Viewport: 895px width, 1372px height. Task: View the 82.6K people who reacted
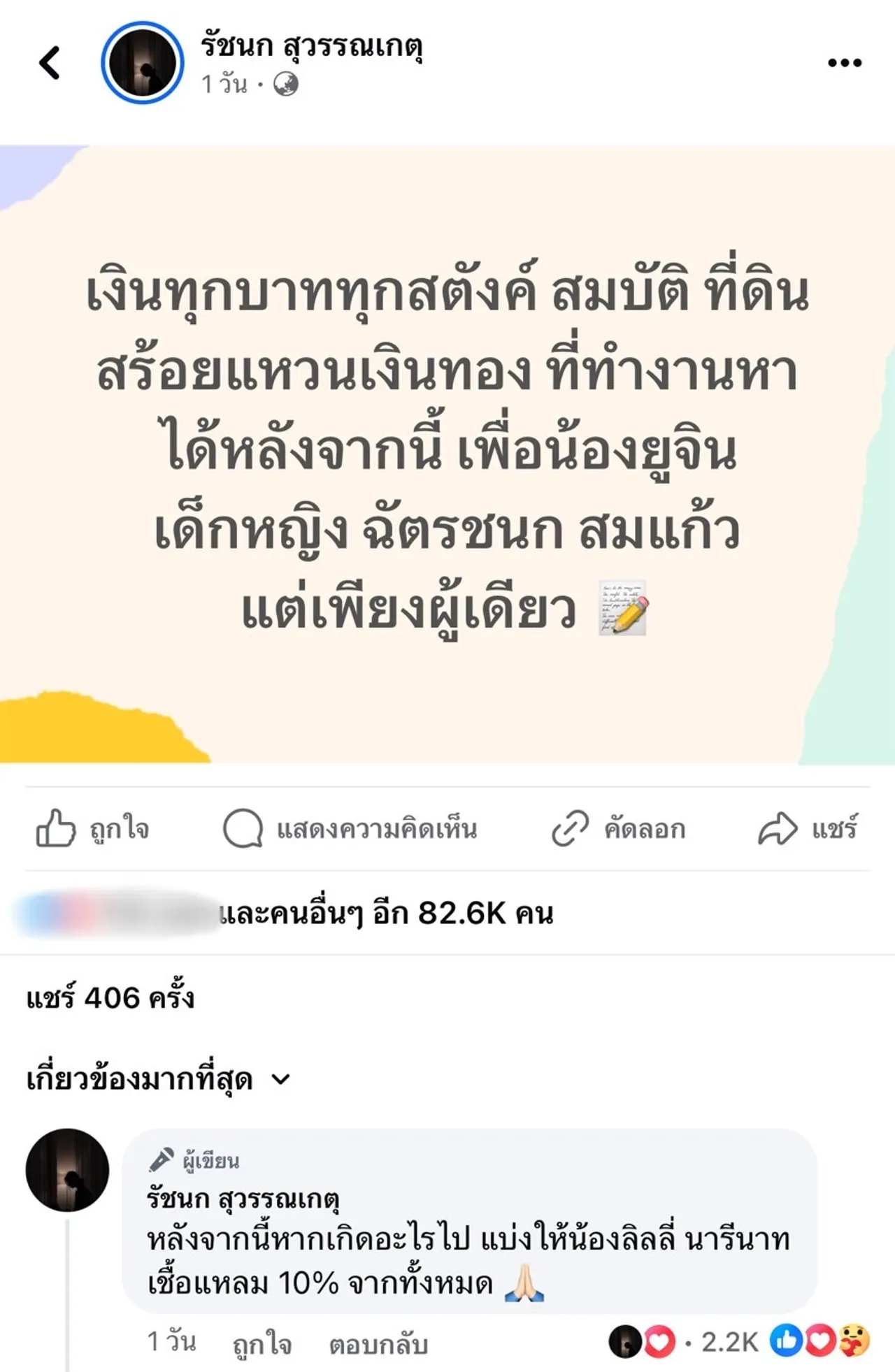(x=386, y=914)
